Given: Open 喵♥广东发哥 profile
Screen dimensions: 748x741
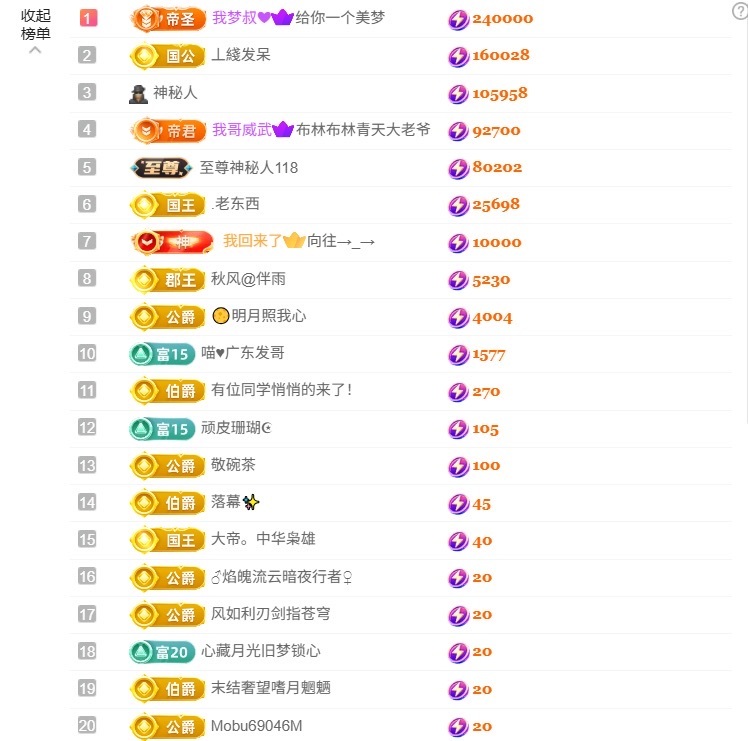Looking at the screenshot, I should point(243,353).
